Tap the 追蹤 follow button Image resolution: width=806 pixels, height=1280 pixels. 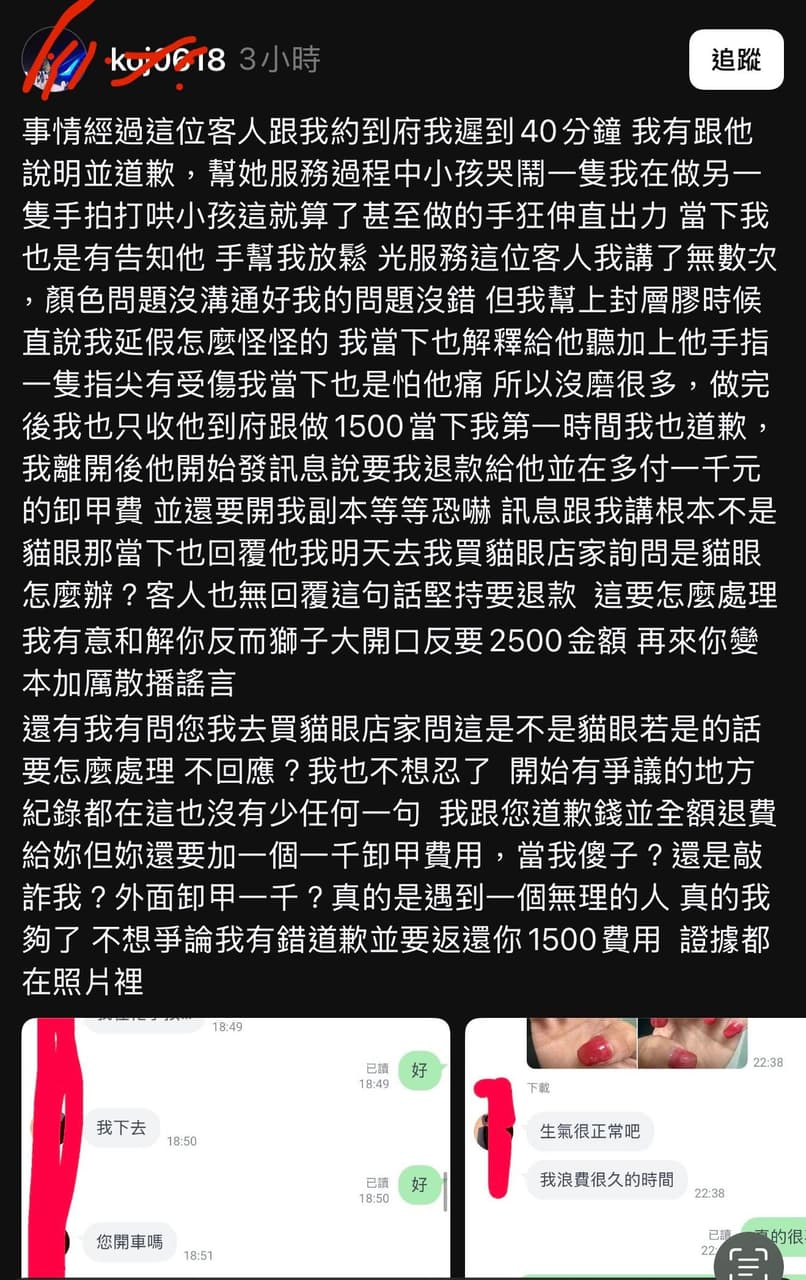pyautogui.click(x=736, y=60)
